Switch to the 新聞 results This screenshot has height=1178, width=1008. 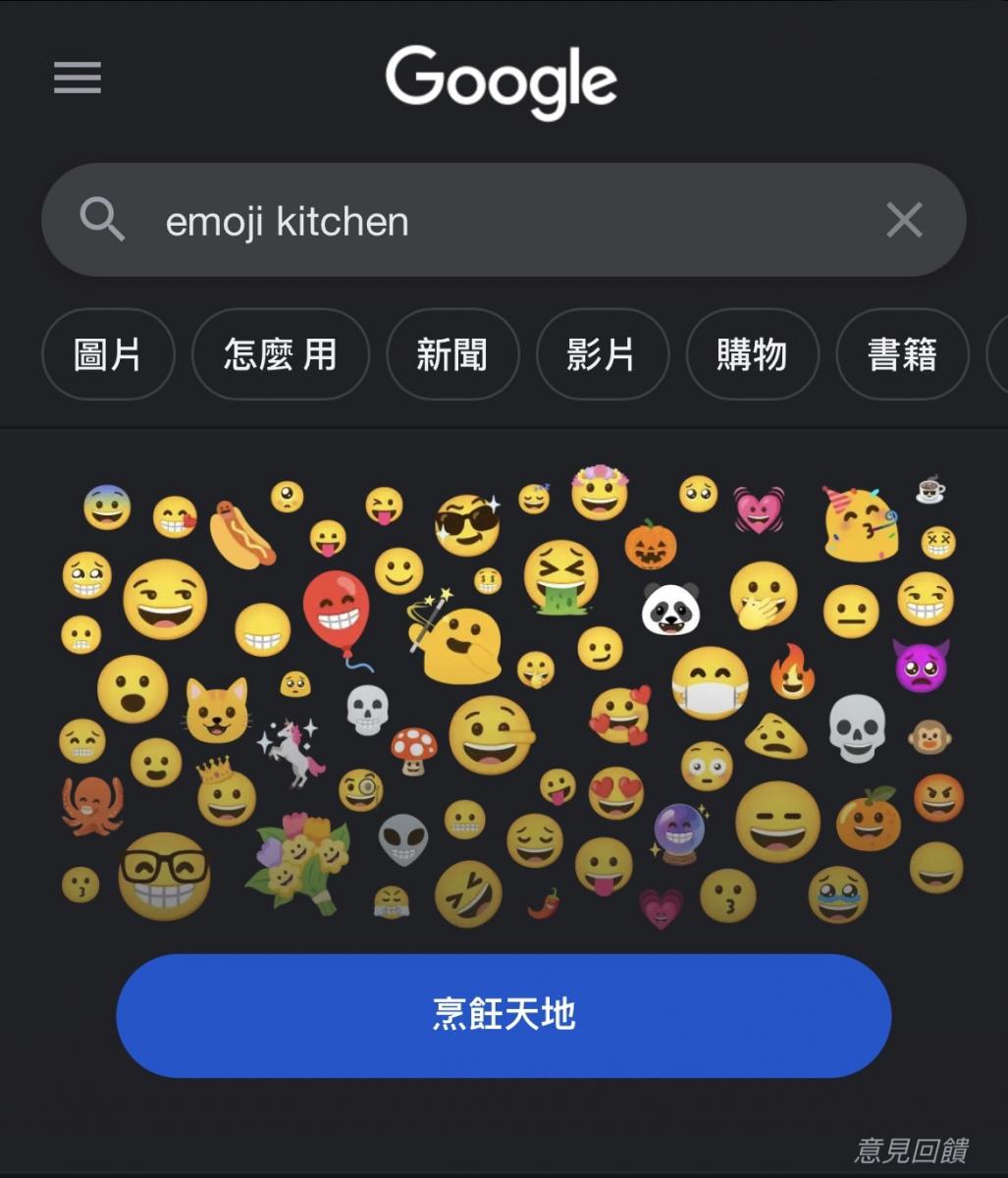451,354
